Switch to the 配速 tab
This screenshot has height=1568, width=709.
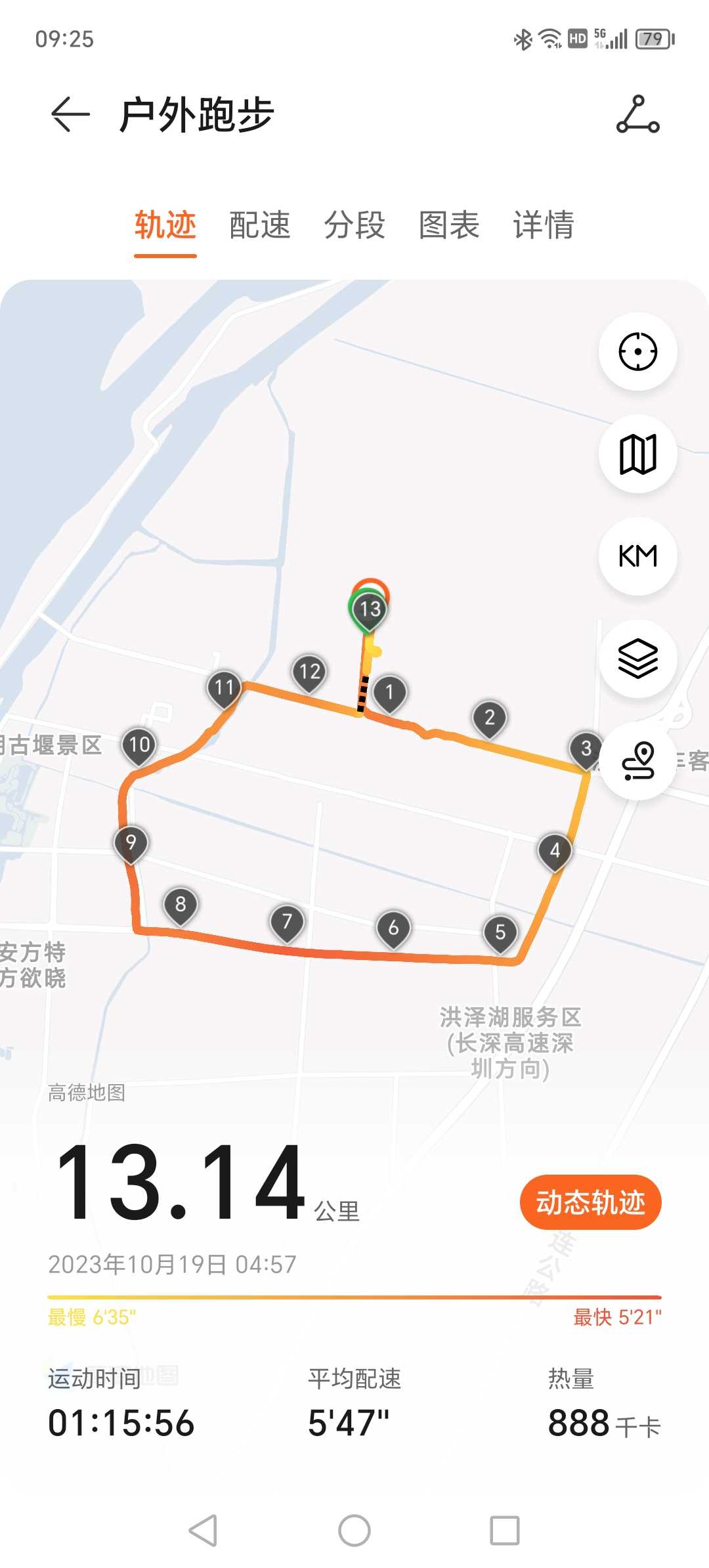click(260, 225)
